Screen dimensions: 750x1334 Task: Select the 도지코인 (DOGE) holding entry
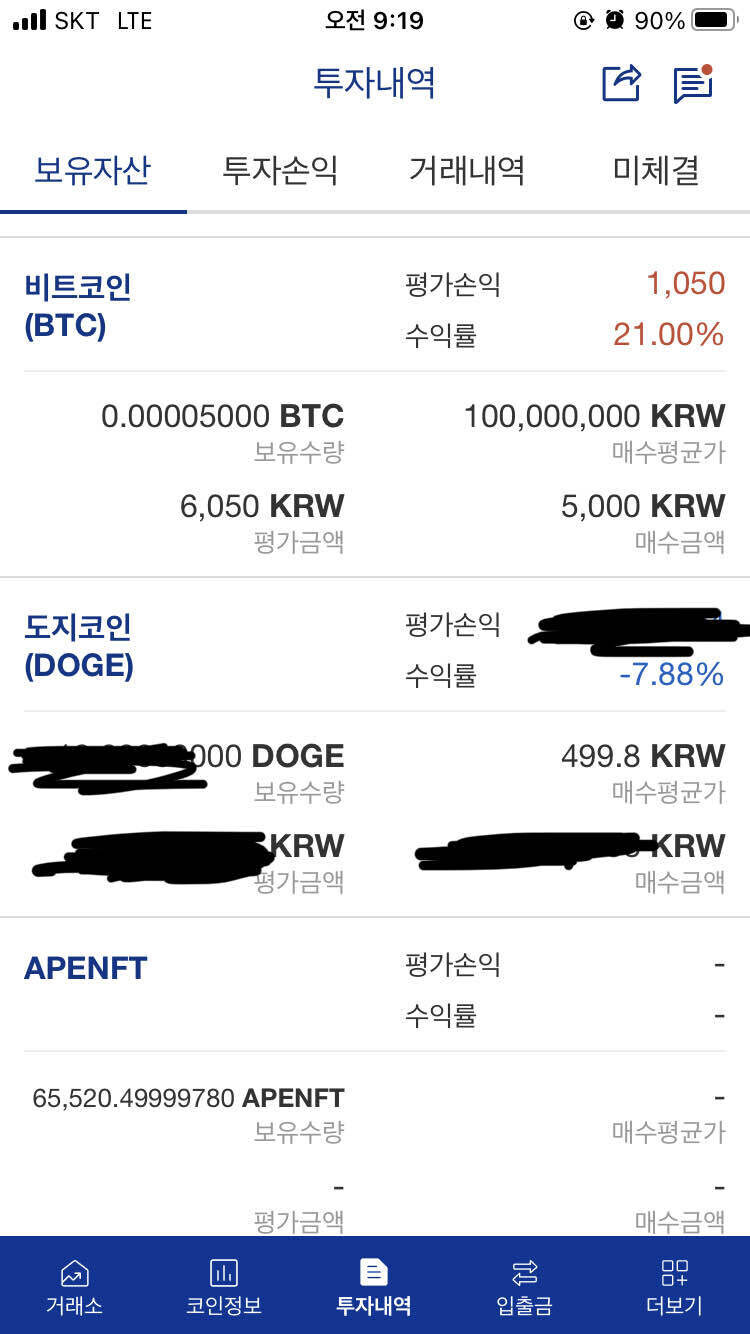click(77, 644)
